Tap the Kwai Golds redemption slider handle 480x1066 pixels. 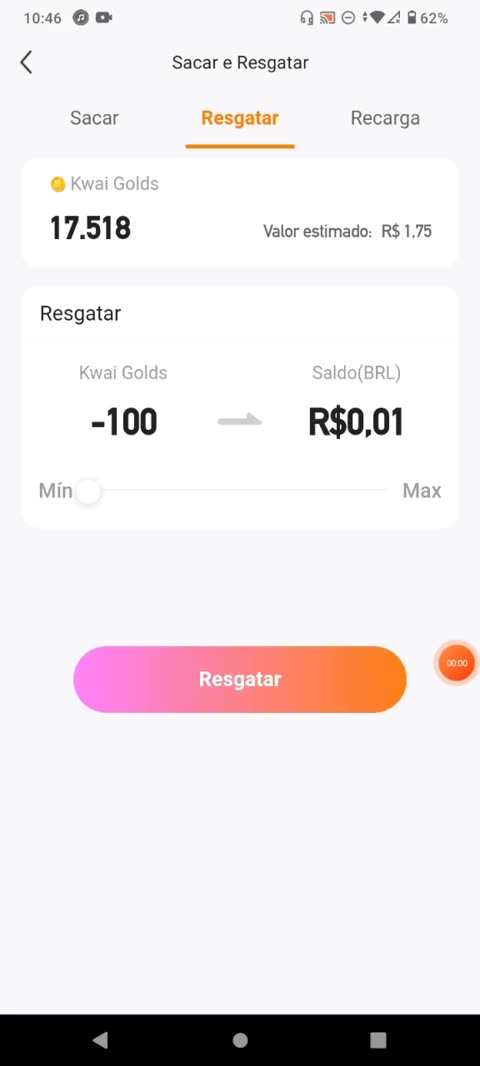pyautogui.click(x=88, y=490)
